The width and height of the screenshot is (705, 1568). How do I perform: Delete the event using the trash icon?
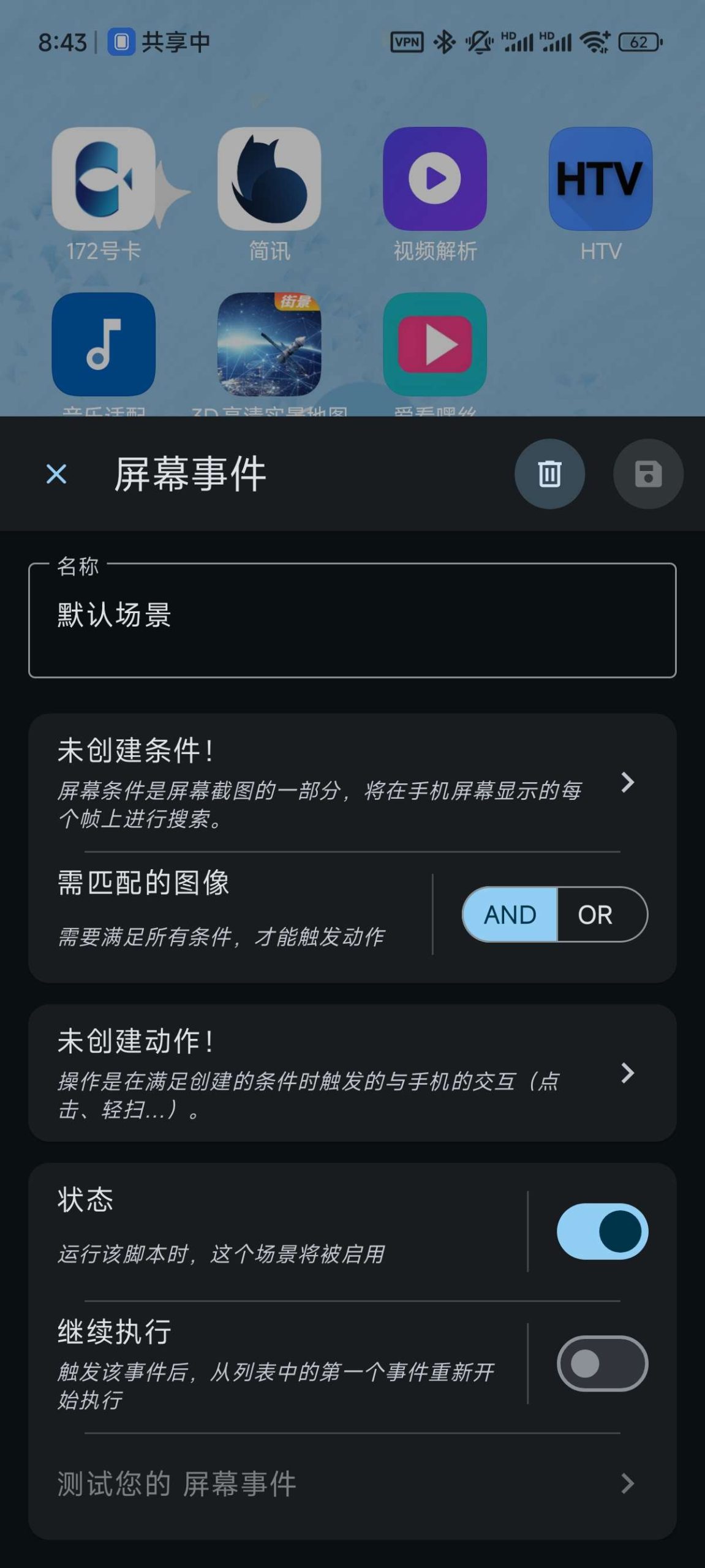coord(549,475)
